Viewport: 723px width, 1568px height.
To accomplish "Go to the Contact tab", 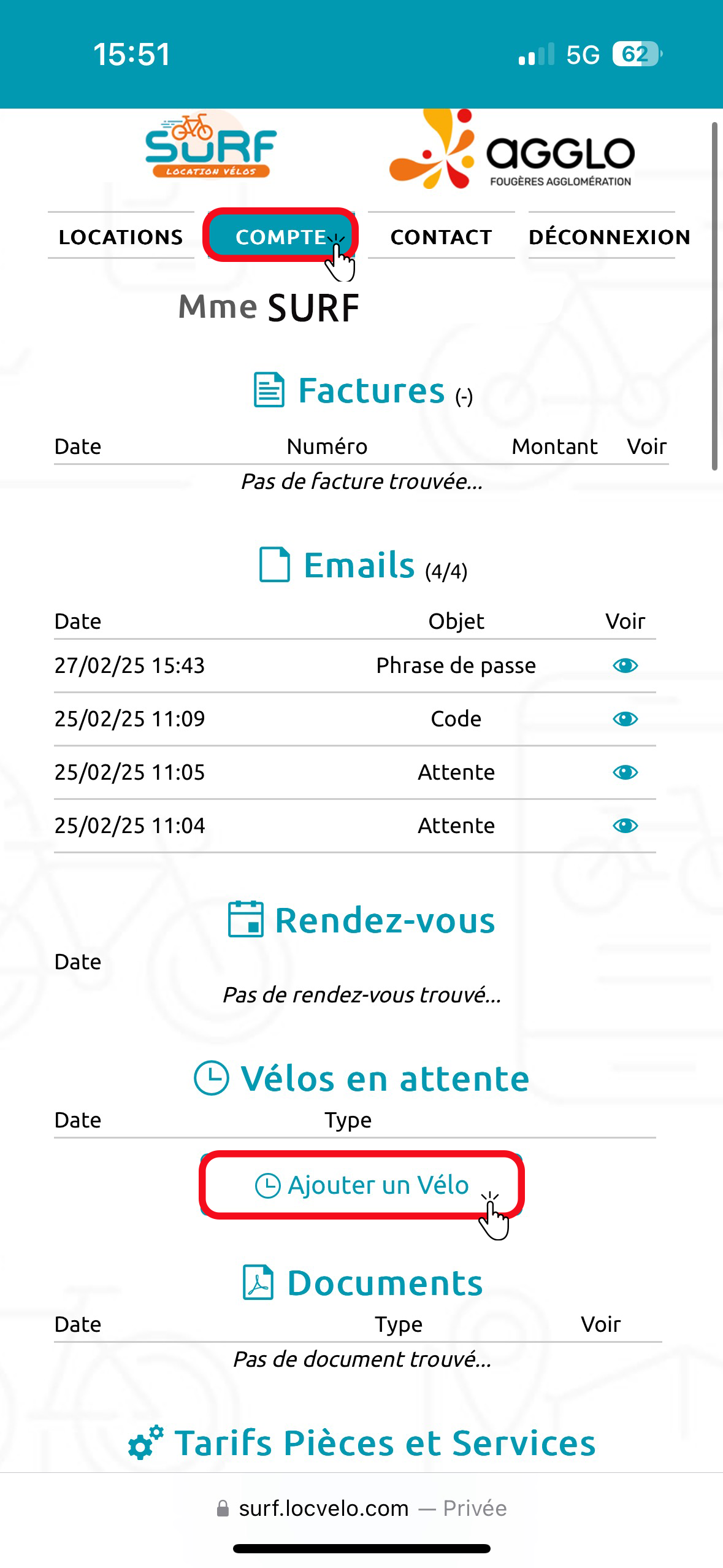I will tap(441, 237).
